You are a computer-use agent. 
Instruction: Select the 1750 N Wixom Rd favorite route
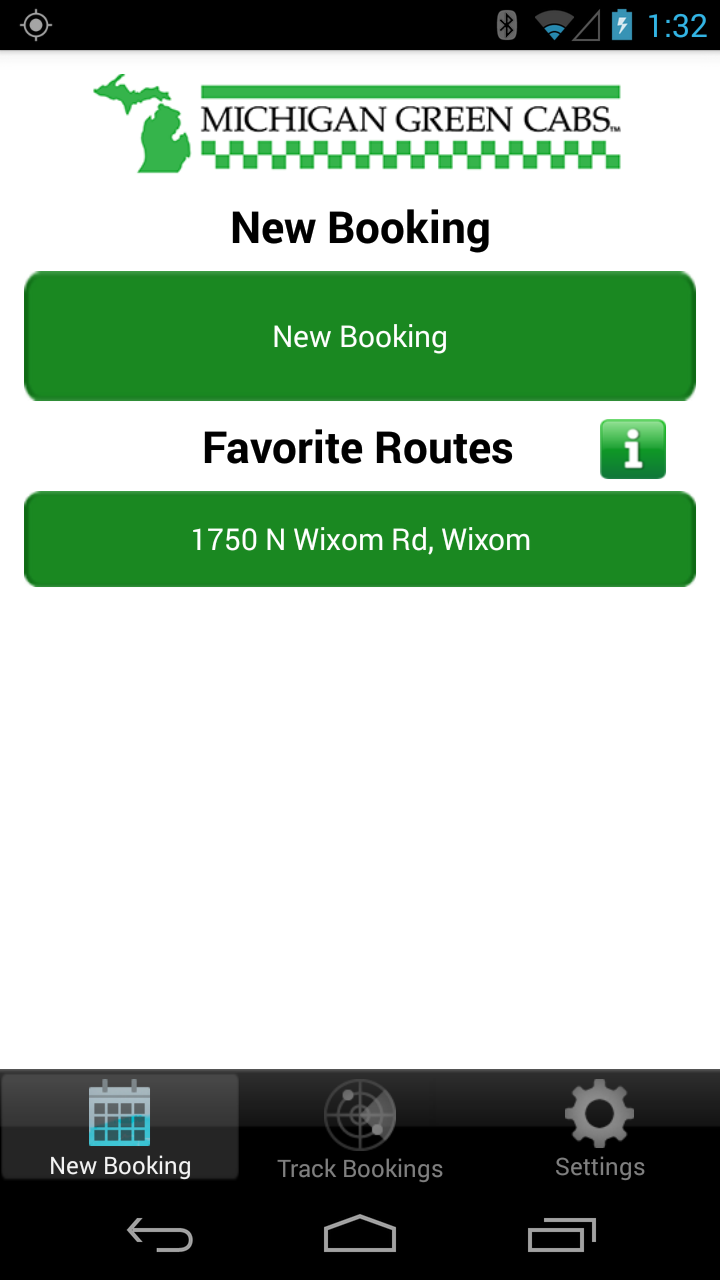click(360, 540)
